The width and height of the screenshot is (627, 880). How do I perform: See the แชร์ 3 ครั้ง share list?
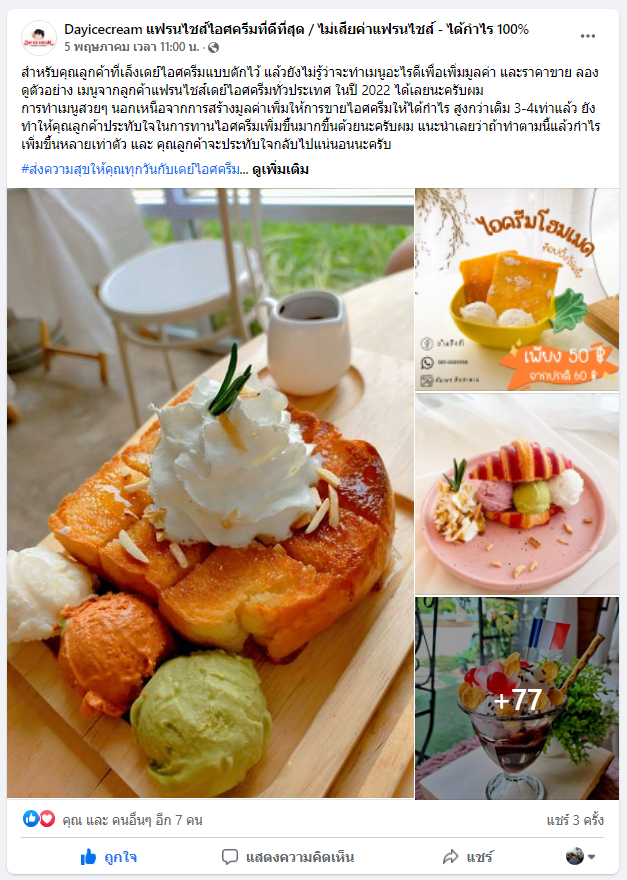coord(574,820)
